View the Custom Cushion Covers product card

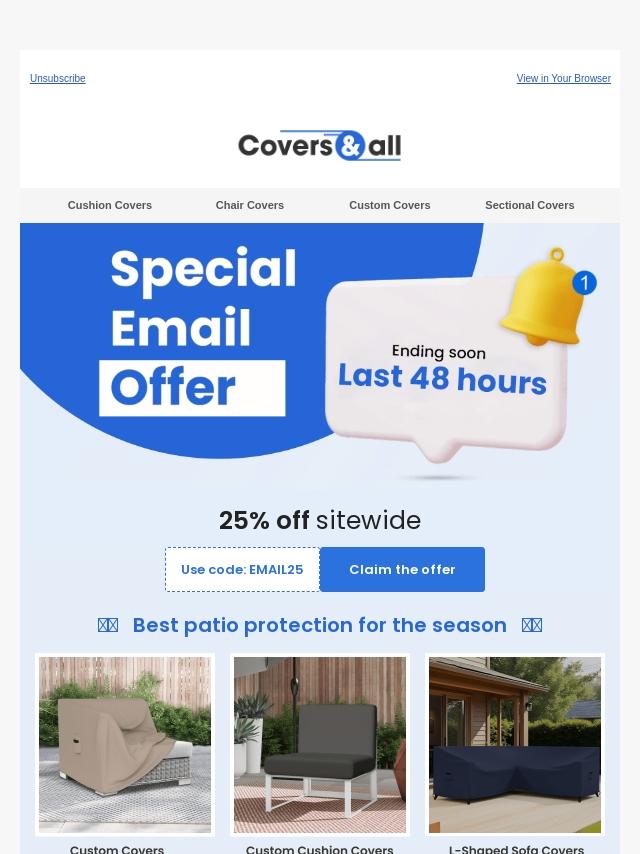[320, 745]
